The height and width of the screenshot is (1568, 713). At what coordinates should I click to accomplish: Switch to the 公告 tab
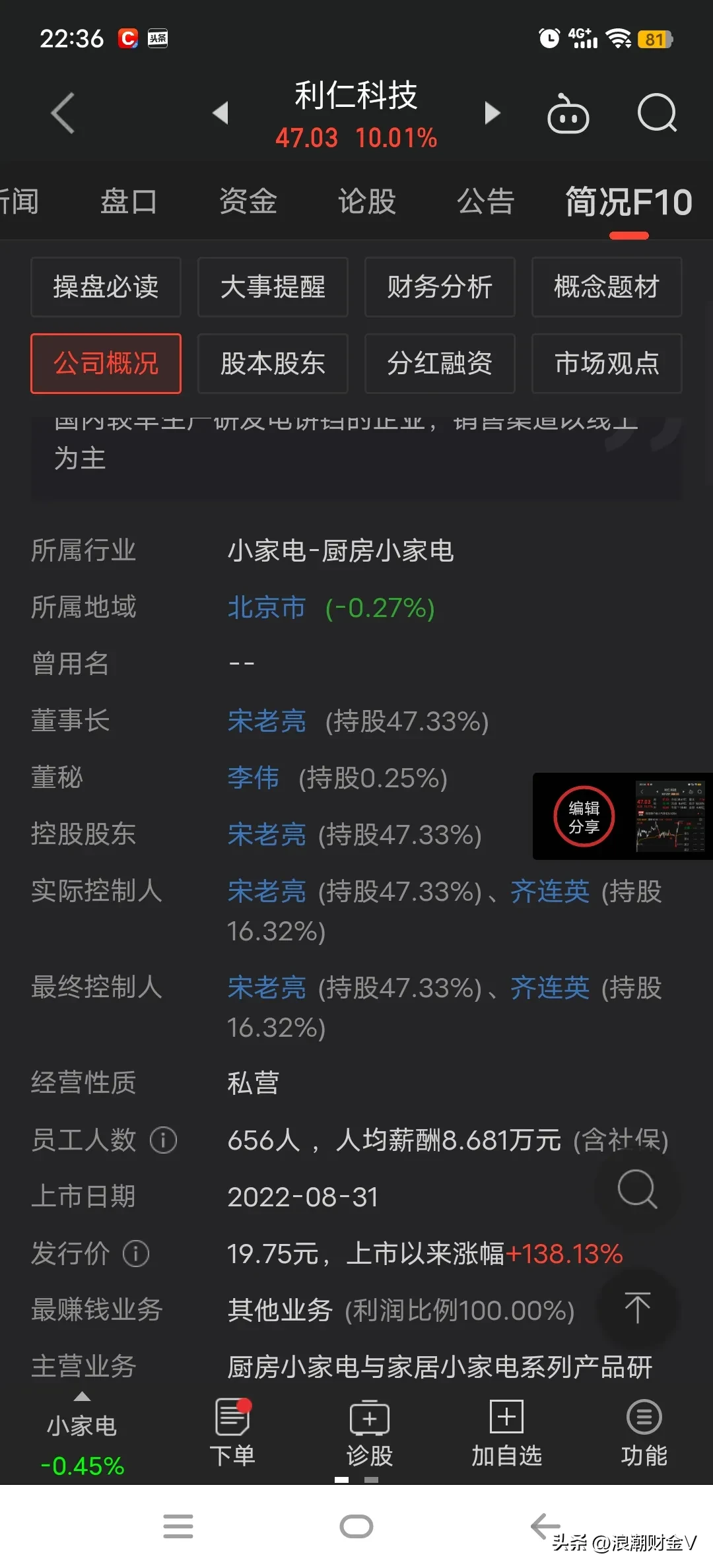485,202
